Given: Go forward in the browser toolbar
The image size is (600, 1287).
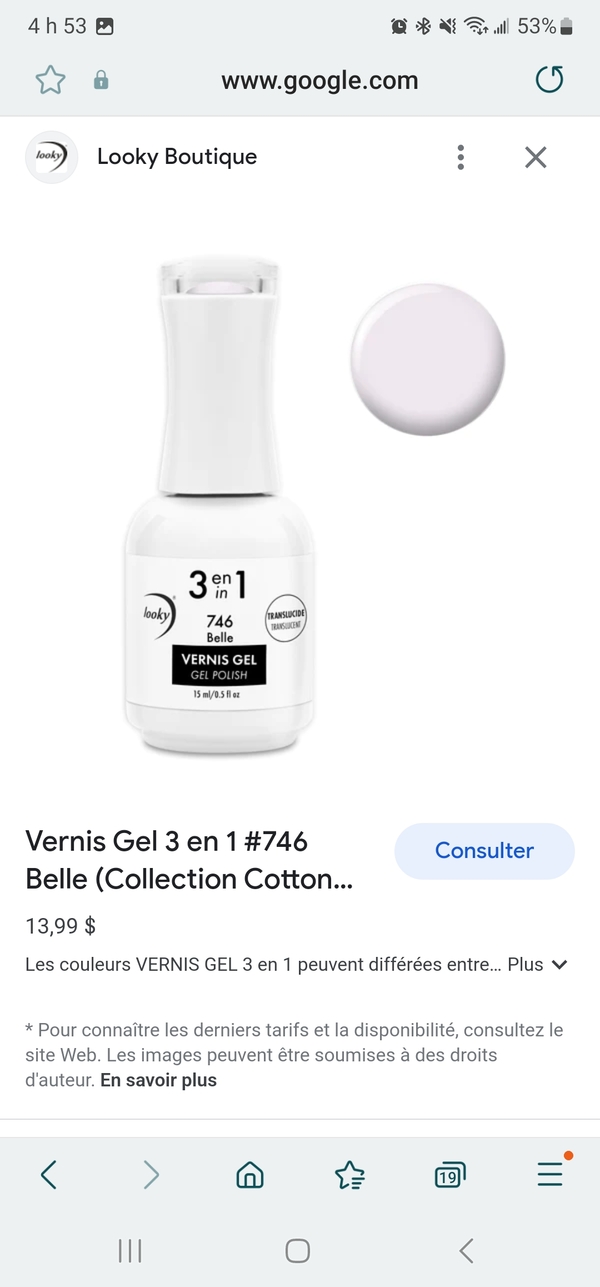Looking at the screenshot, I should (151, 1174).
